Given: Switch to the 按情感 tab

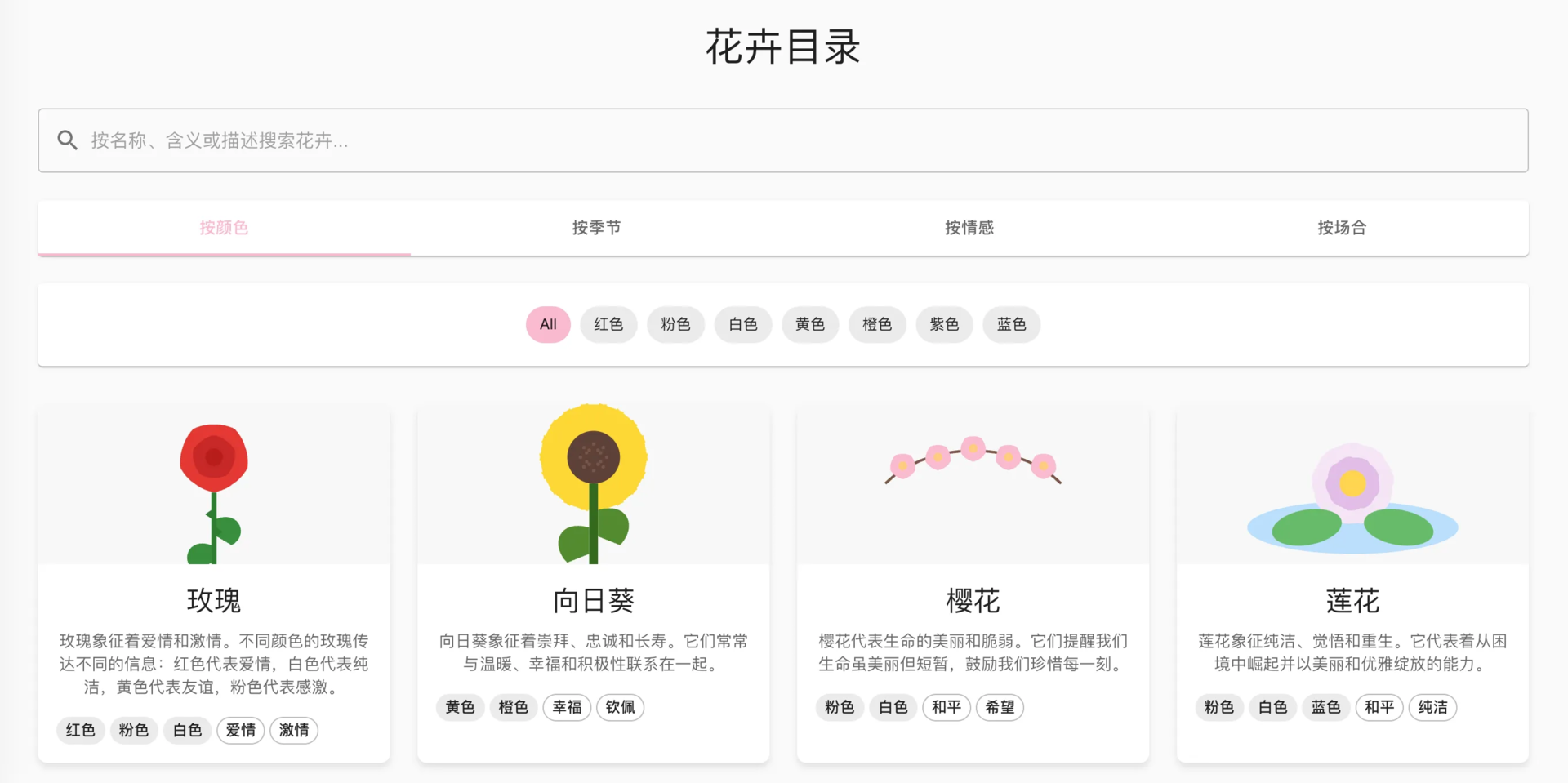Looking at the screenshot, I should [x=969, y=228].
